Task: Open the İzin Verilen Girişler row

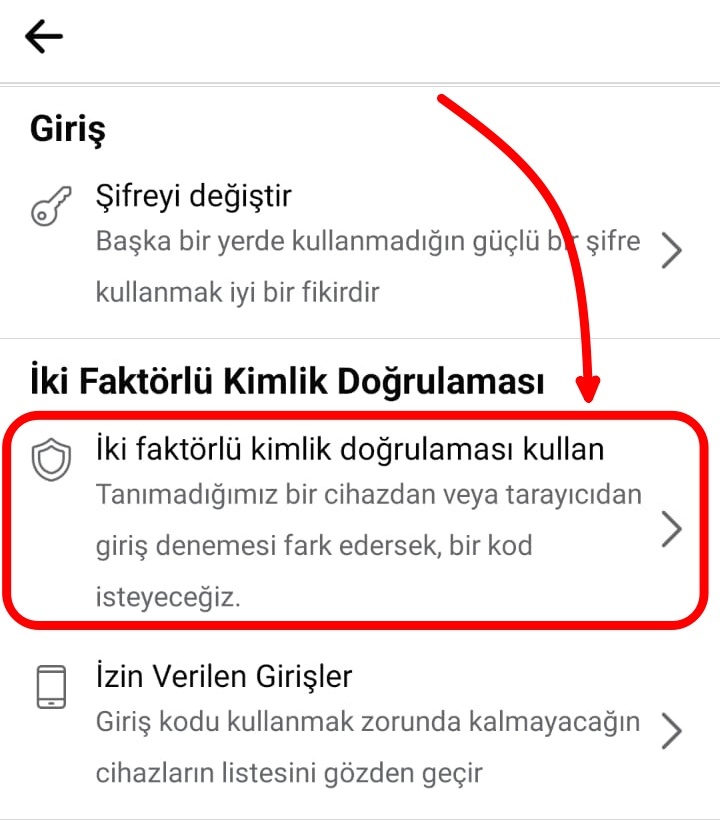Action: (360, 725)
